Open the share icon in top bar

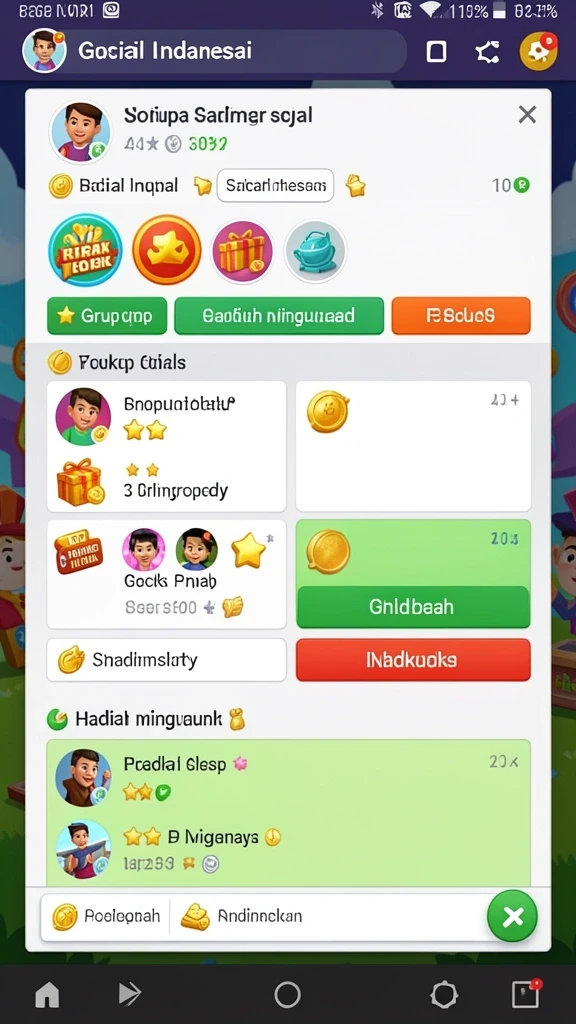[x=487, y=52]
